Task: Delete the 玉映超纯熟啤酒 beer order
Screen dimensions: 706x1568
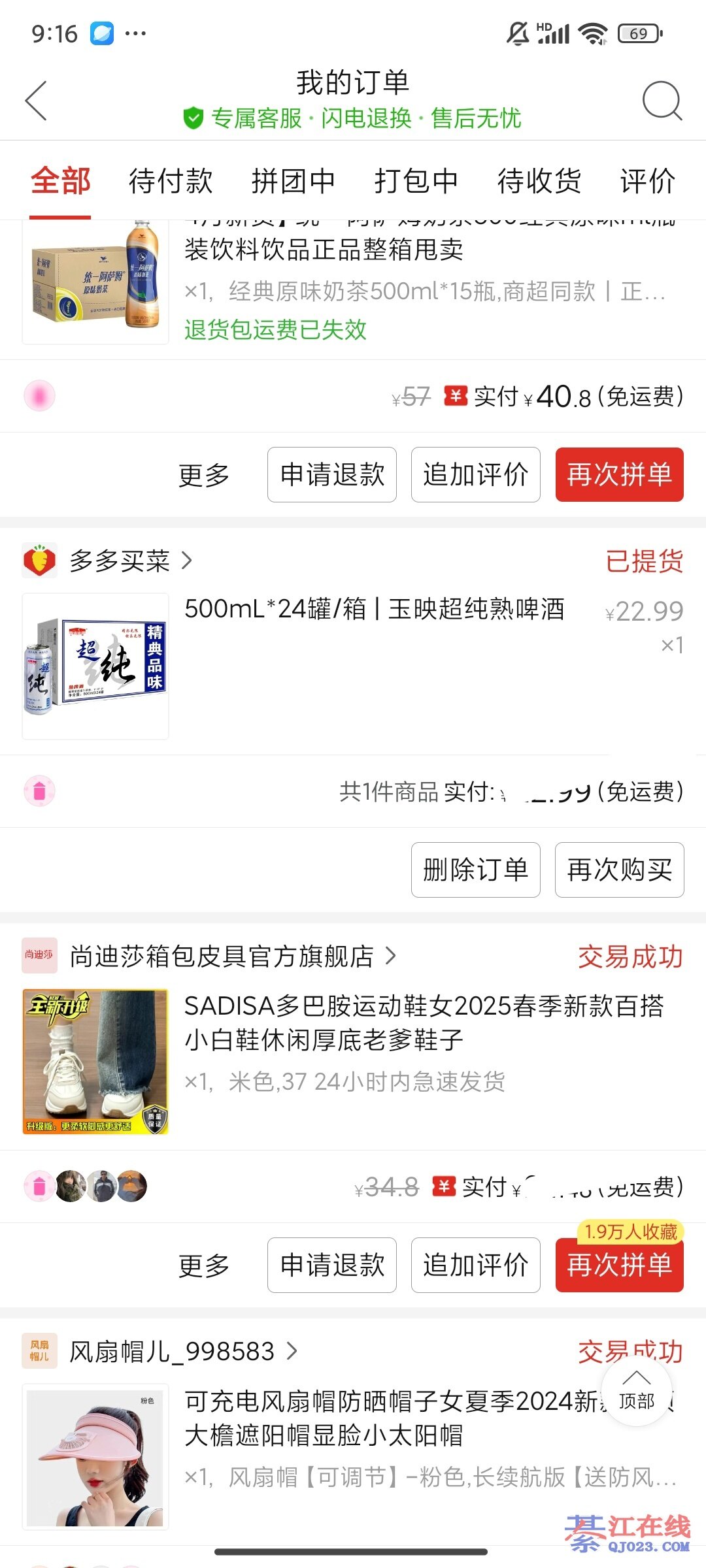Action: coord(475,870)
